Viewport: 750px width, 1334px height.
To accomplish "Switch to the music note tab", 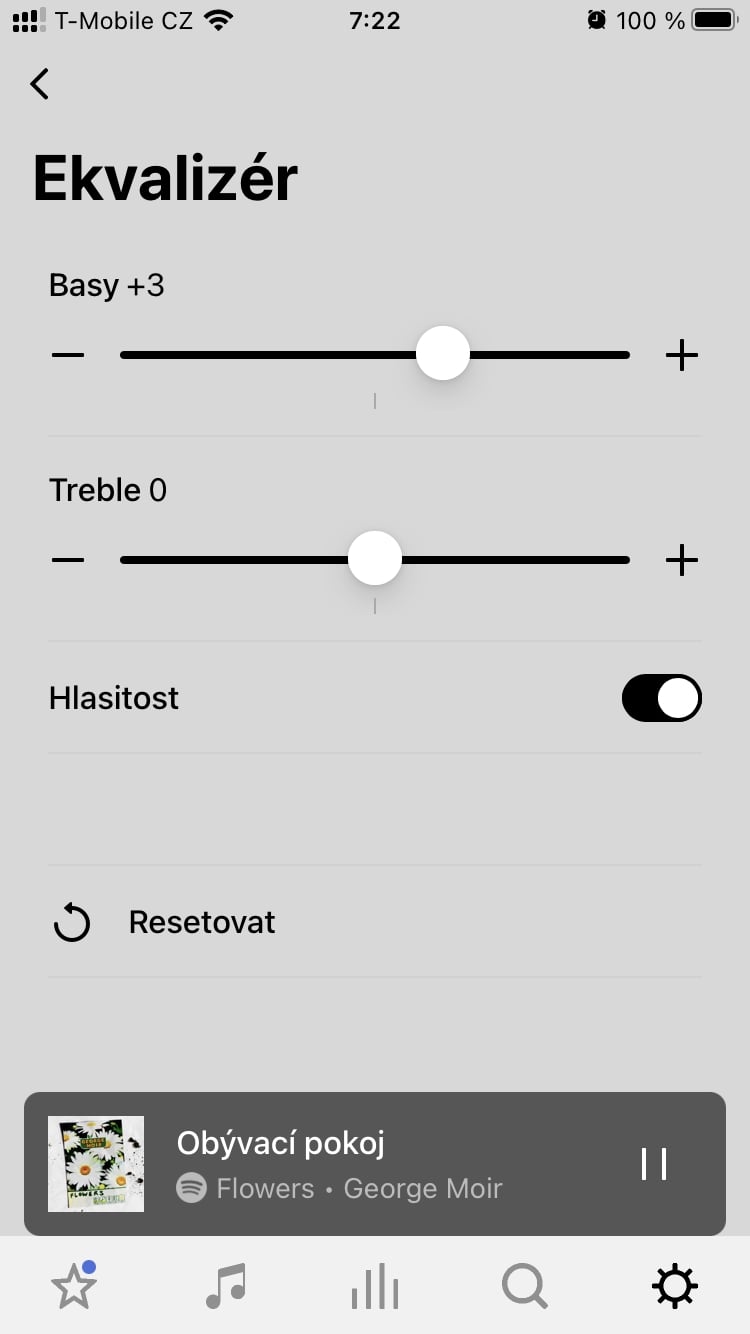I will pos(225,1285).
